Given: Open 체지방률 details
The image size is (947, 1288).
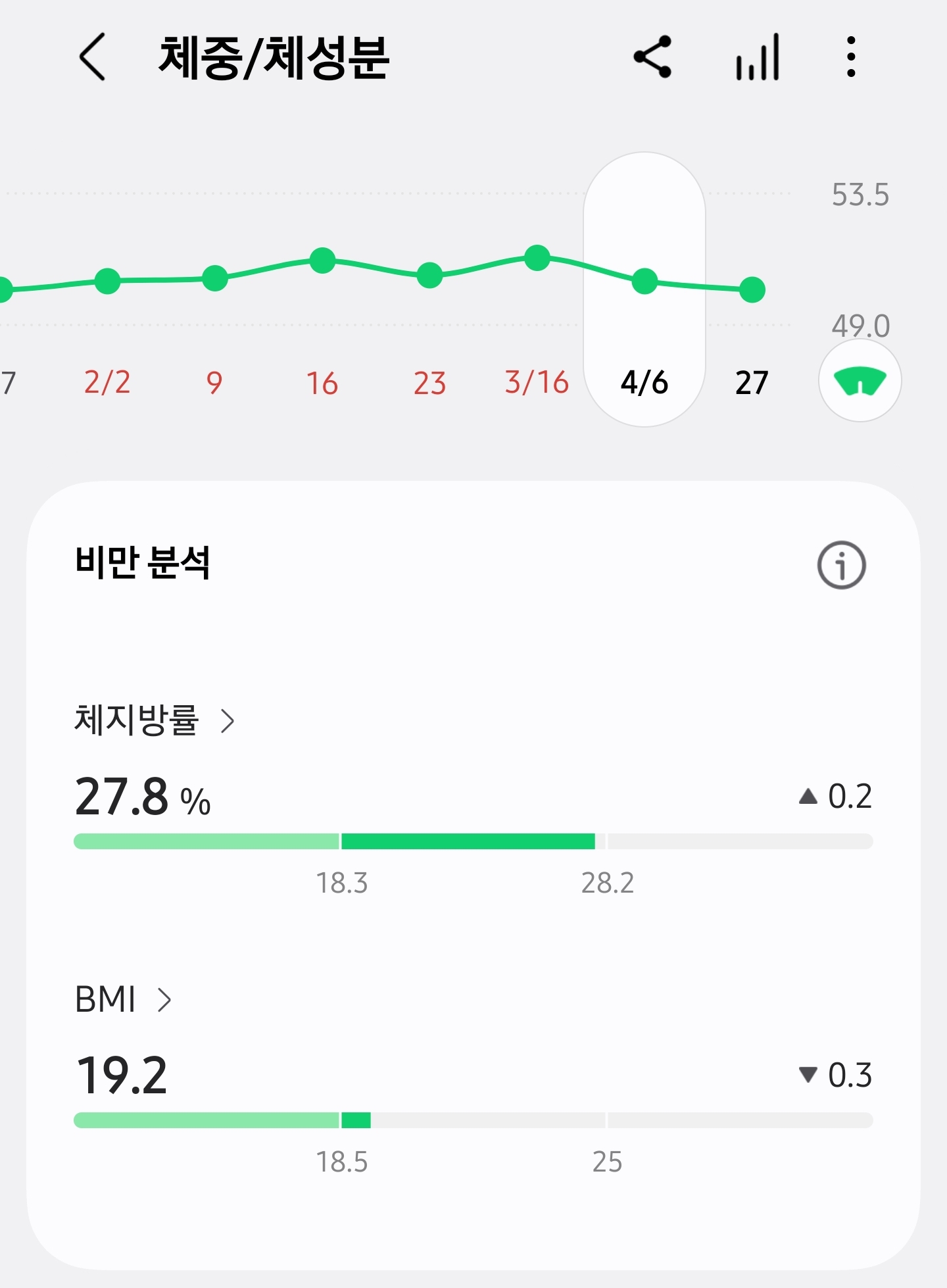Looking at the screenshot, I should point(155,720).
